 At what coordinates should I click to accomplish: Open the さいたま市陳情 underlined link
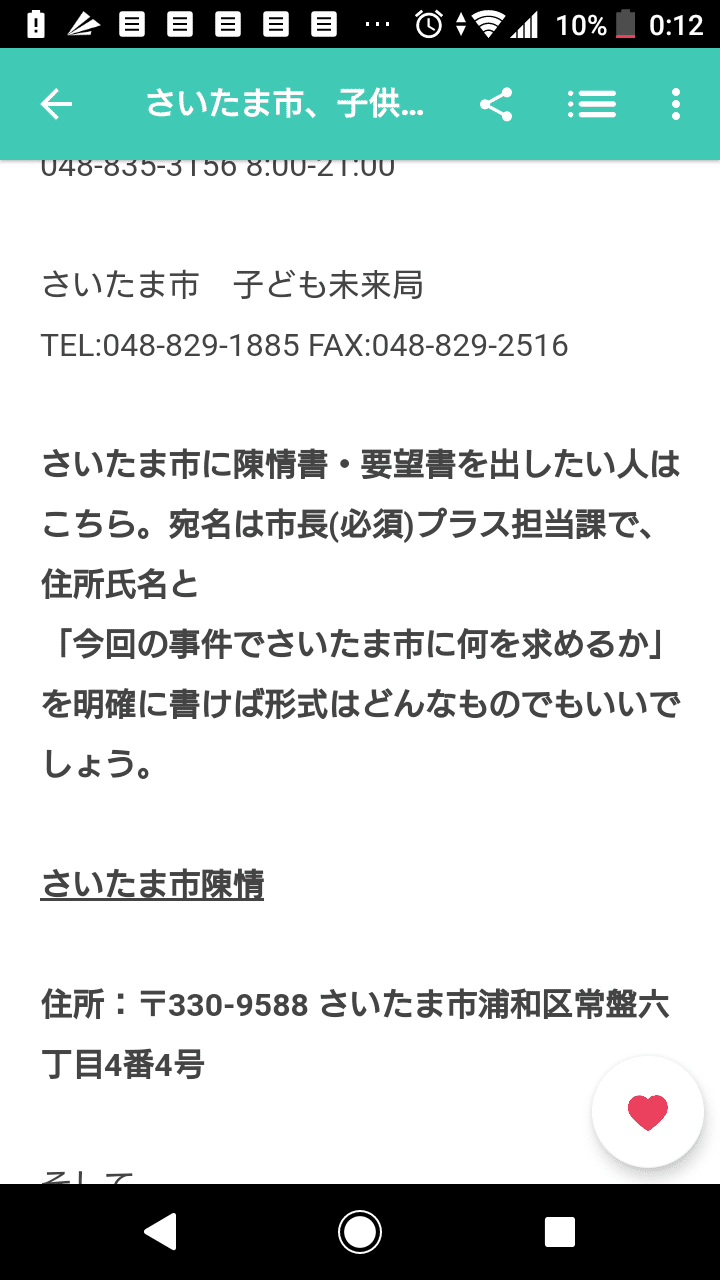tap(152, 885)
